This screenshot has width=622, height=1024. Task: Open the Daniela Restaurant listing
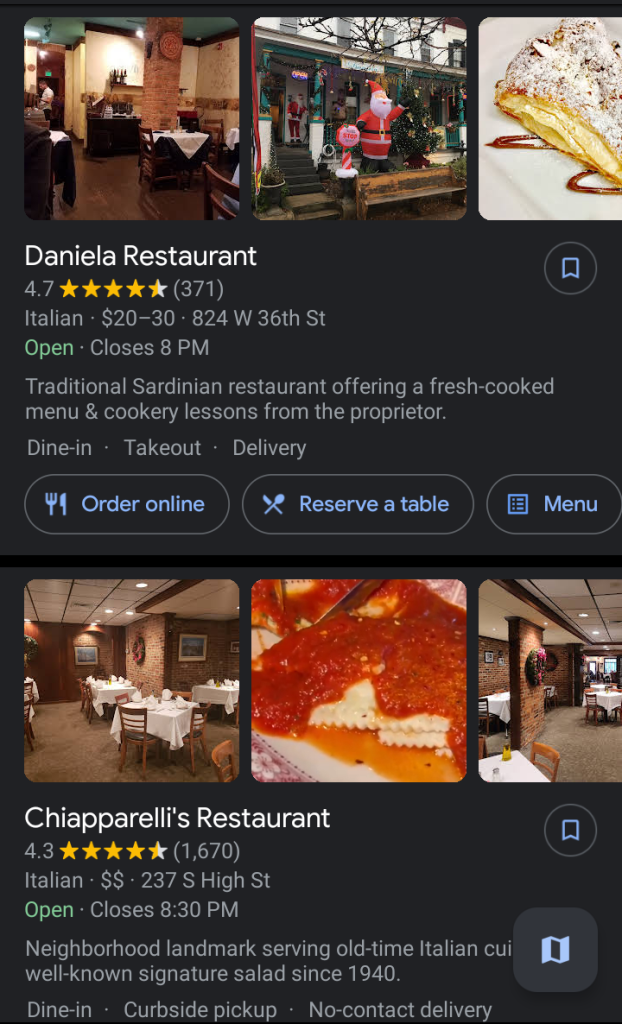click(x=141, y=256)
